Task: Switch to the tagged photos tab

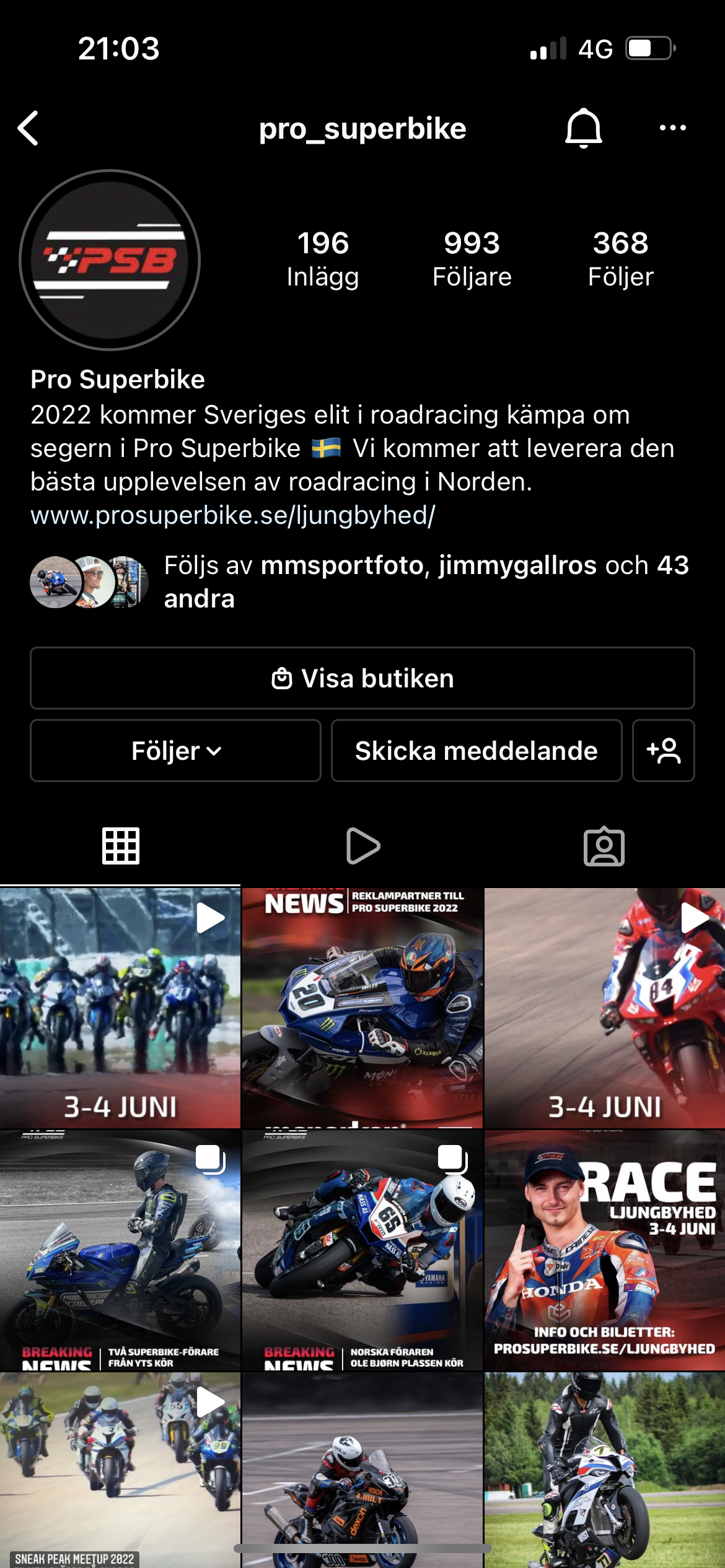Action: pos(604,846)
